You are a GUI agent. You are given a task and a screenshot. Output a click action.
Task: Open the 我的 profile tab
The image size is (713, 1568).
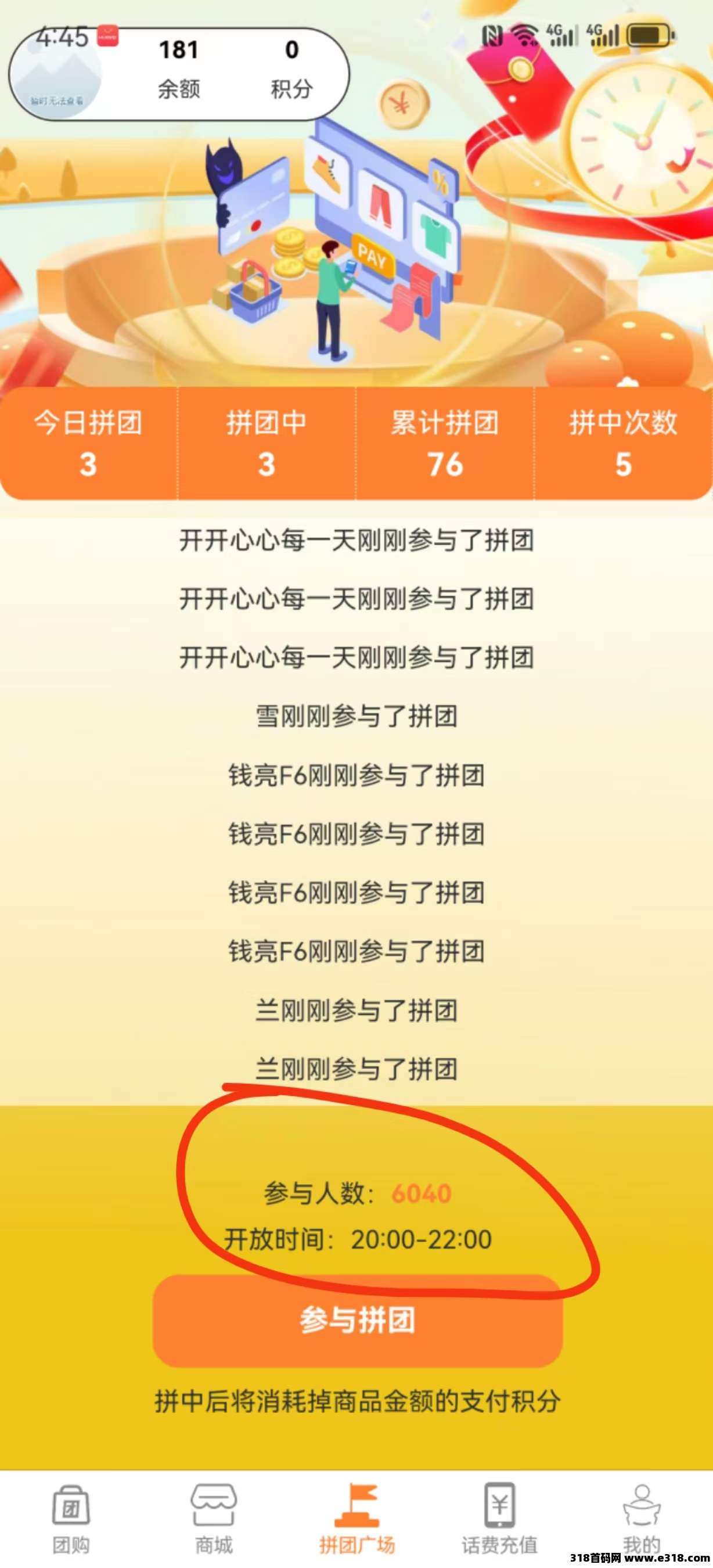[641, 1517]
